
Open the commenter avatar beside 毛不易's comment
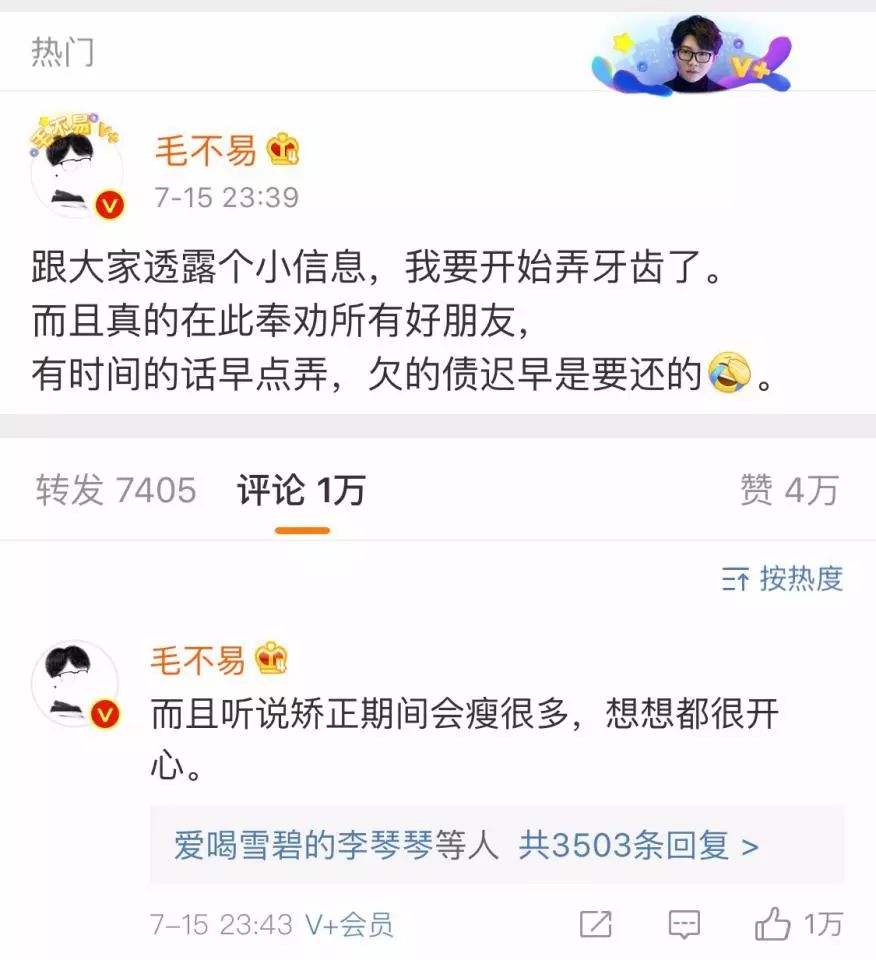point(76,685)
